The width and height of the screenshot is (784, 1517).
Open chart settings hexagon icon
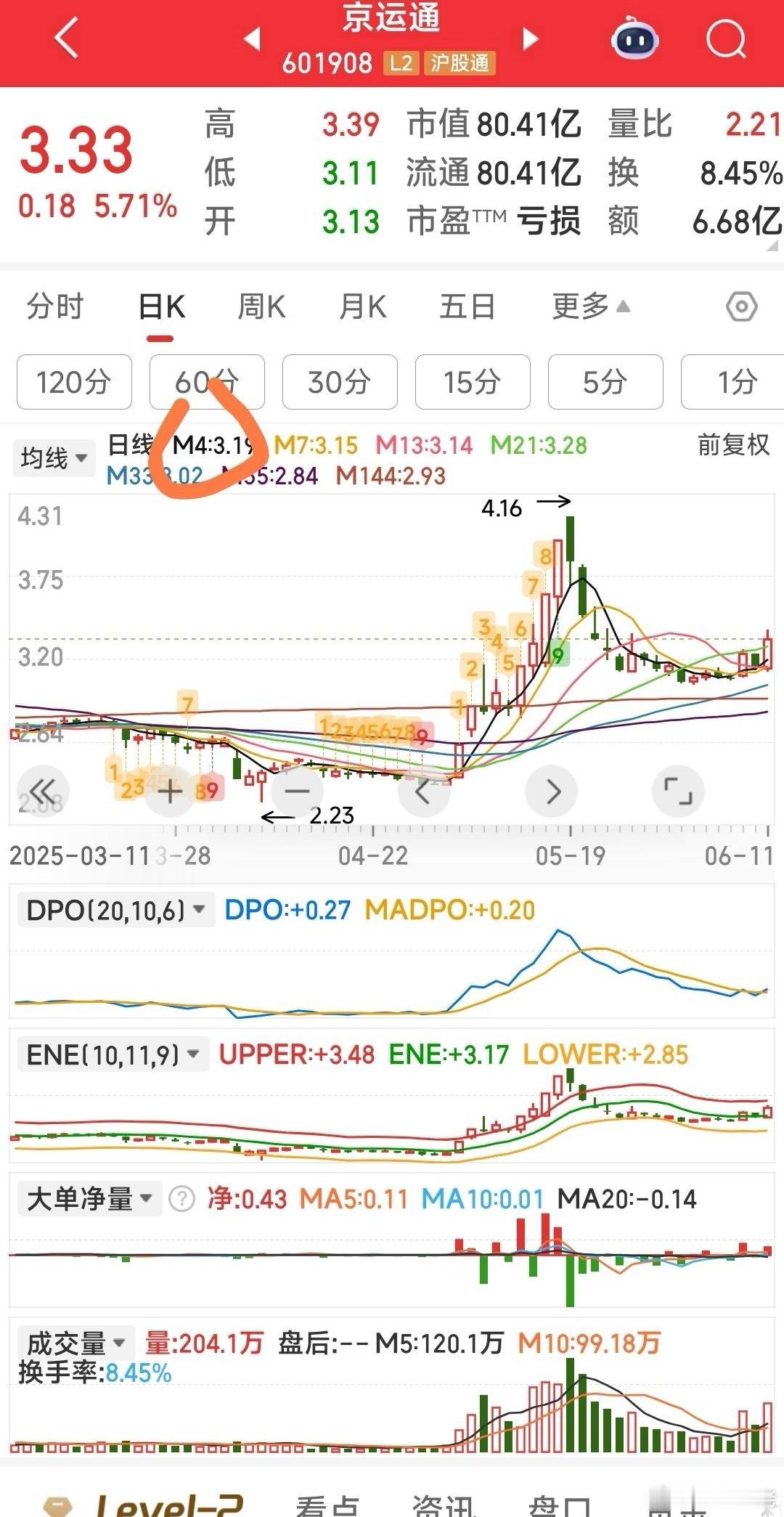click(741, 306)
